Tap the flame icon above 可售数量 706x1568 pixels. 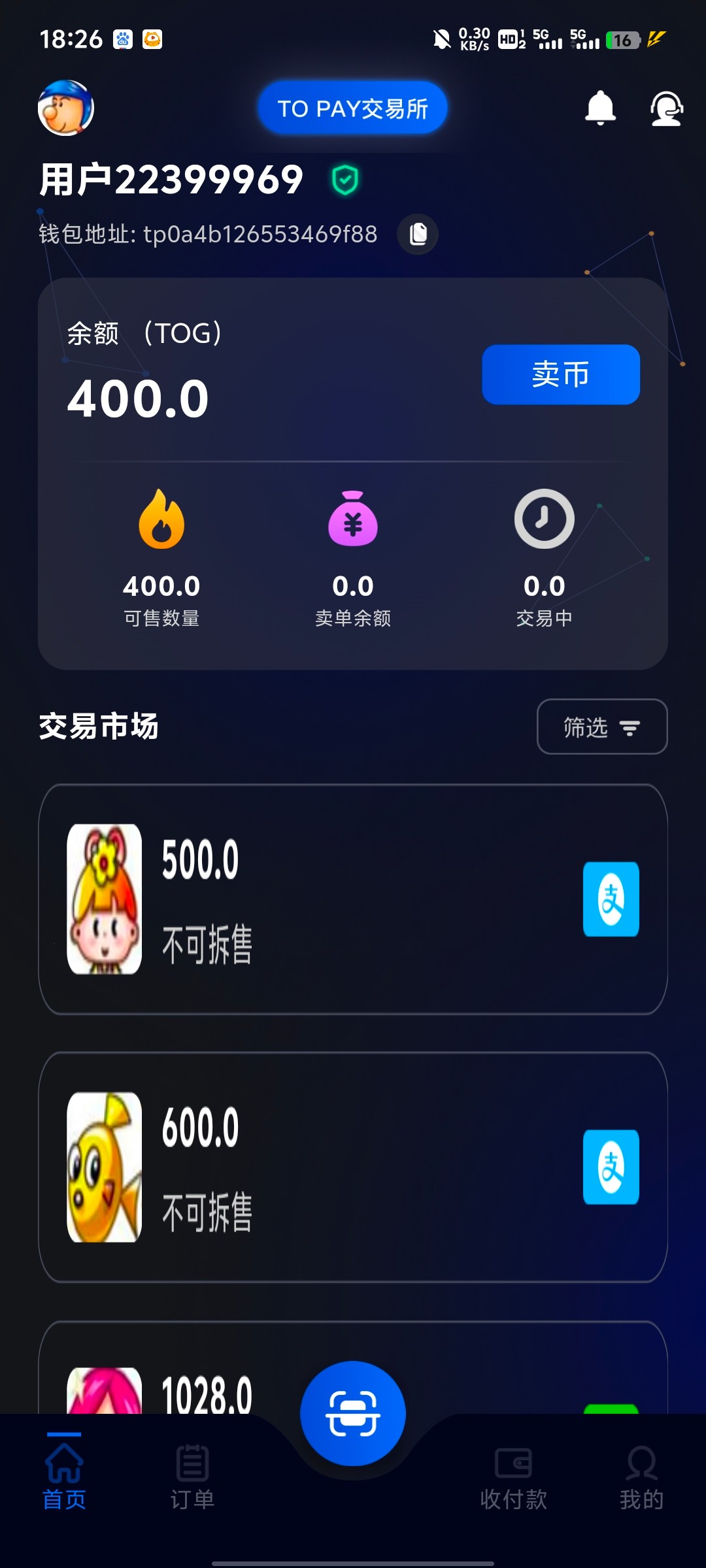click(161, 519)
